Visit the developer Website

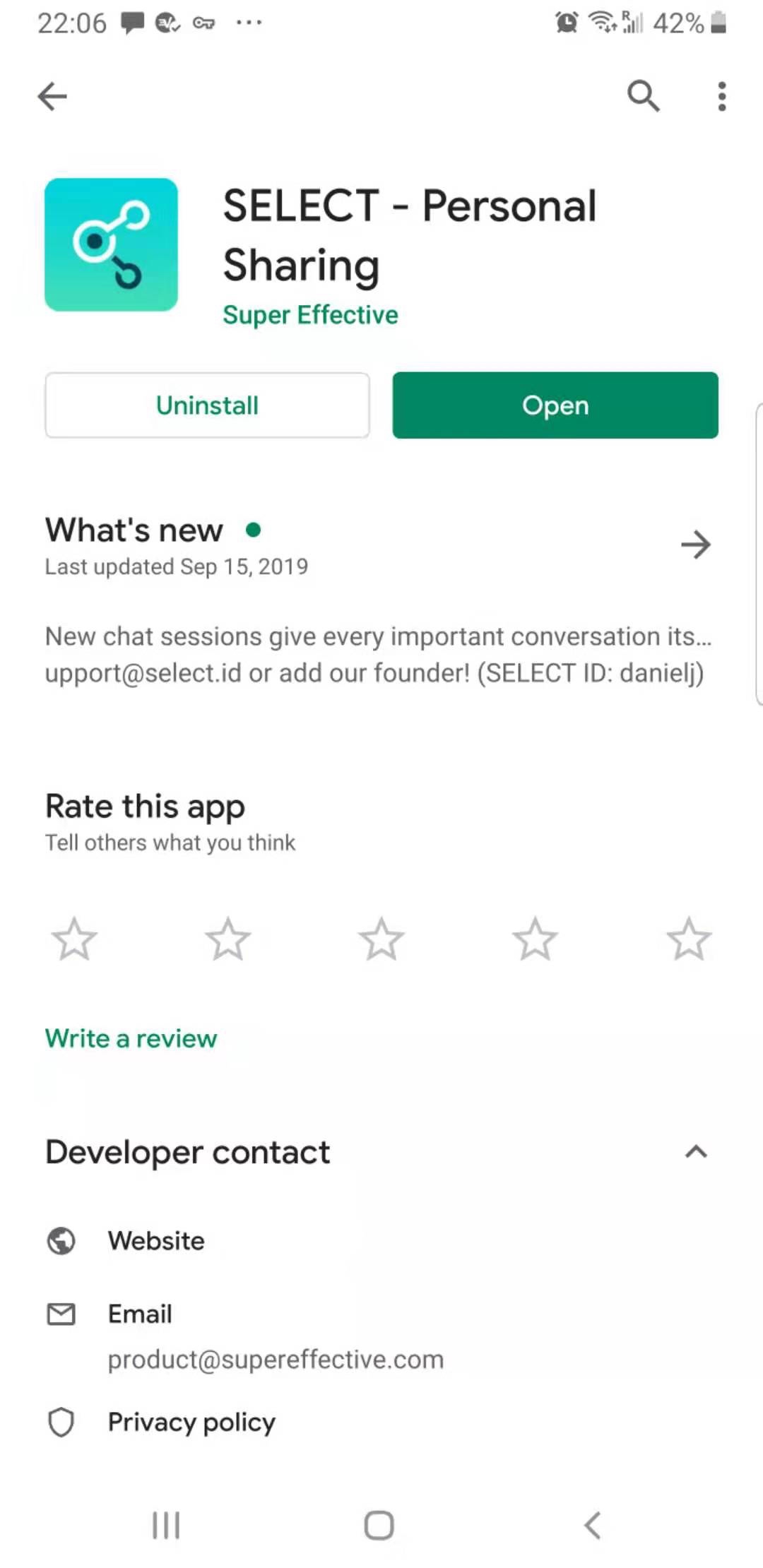156,1241
